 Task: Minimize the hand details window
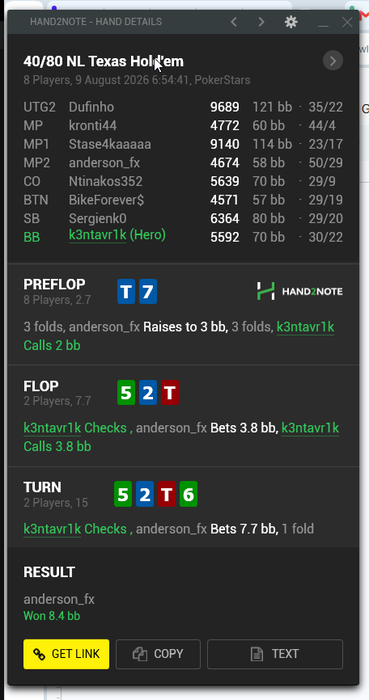tap(323, 22)
